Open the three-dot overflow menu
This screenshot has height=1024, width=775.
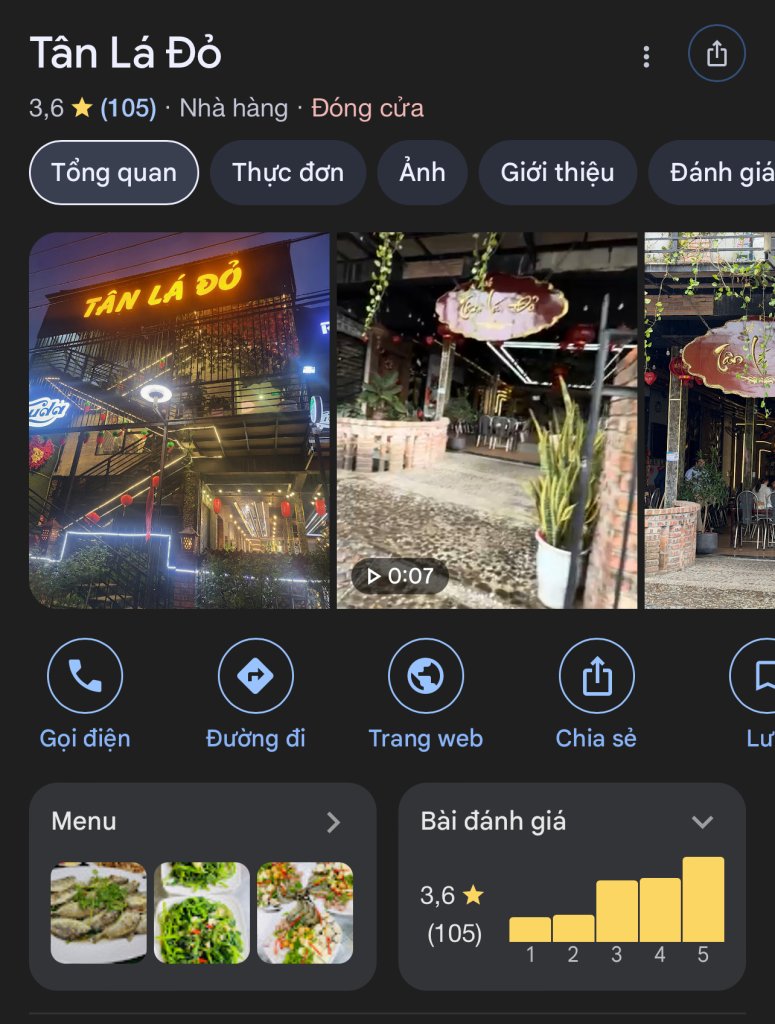(x=646, y=57)
